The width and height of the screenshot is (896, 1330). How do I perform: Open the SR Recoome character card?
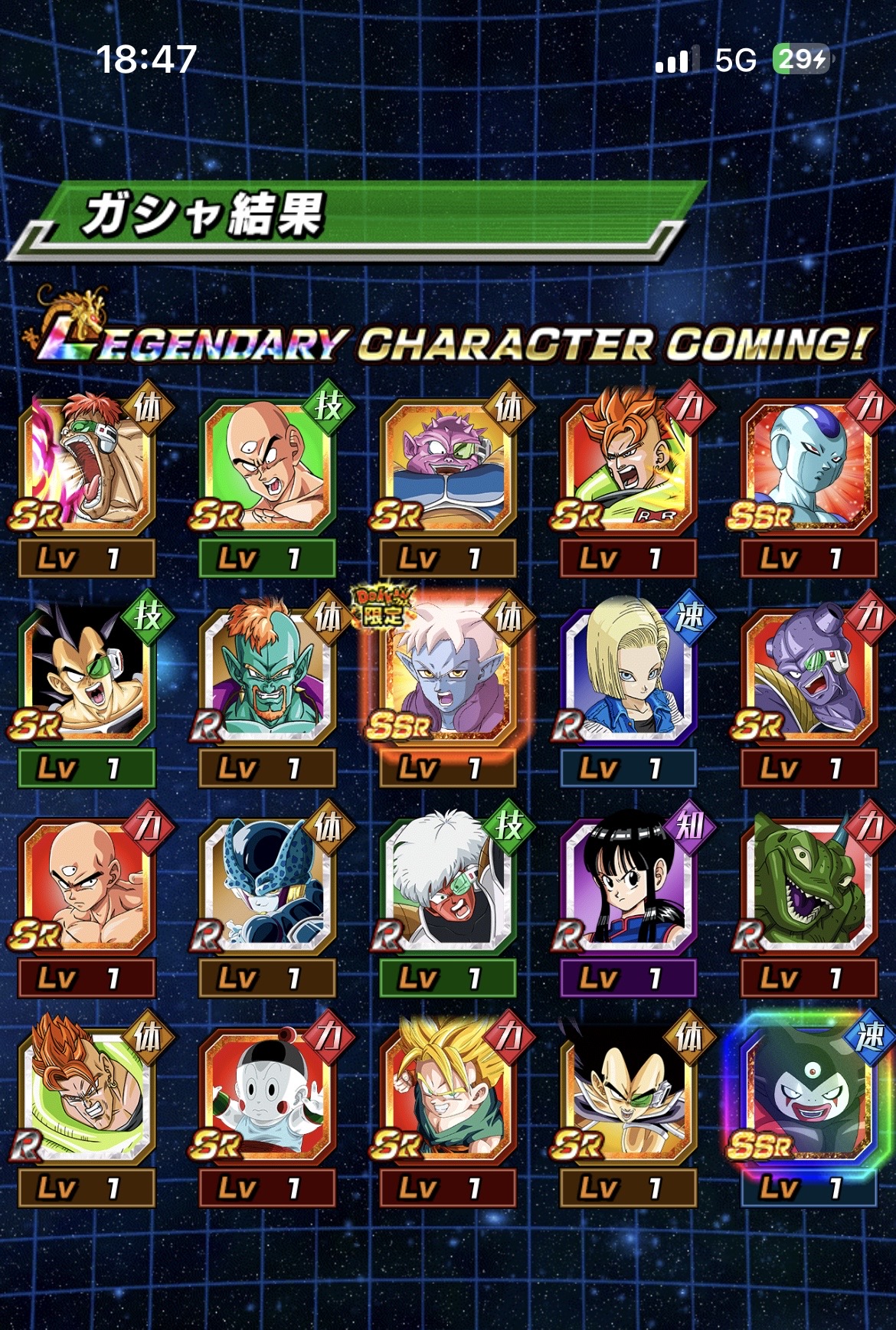[x=87, y=465]
